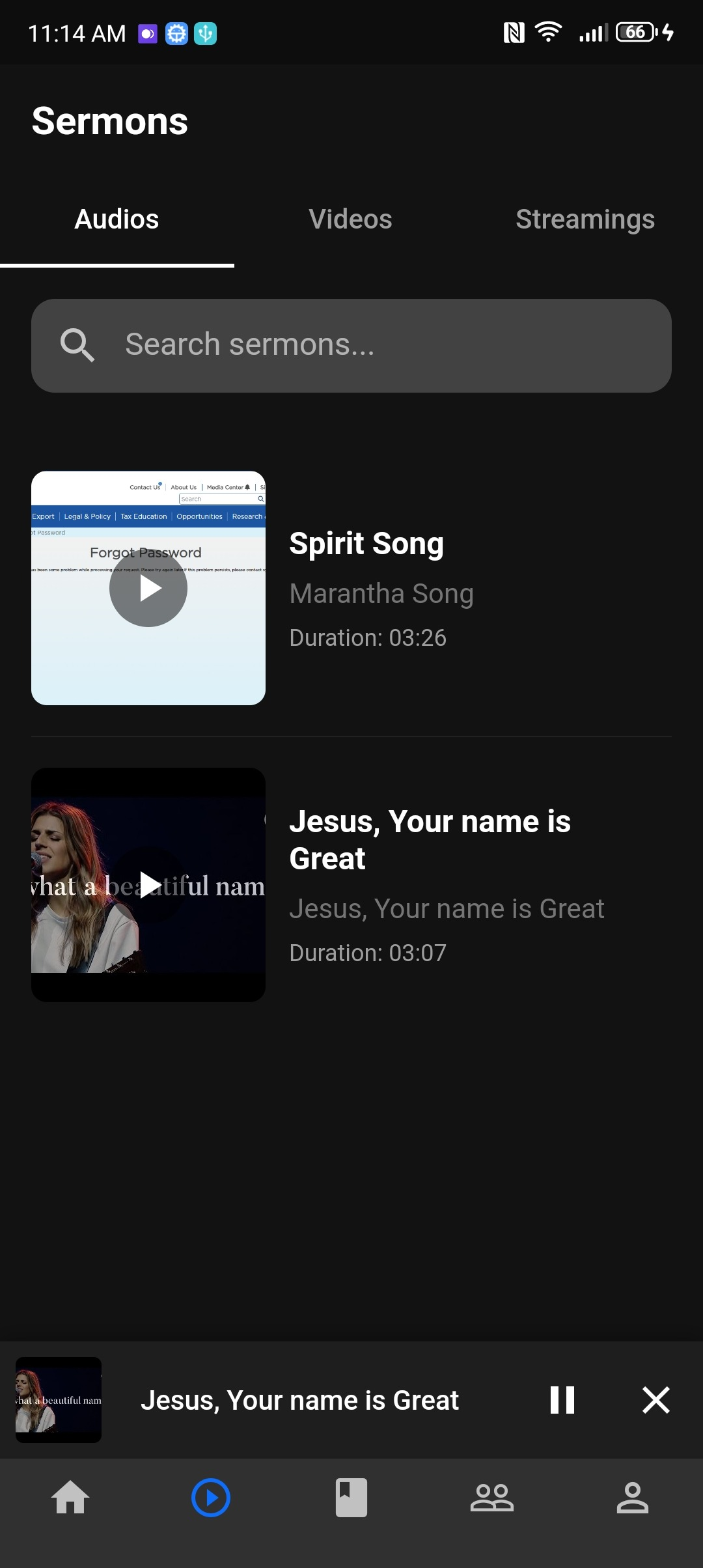Play the Jesus, Your name is Great sermon

point(148,884)
